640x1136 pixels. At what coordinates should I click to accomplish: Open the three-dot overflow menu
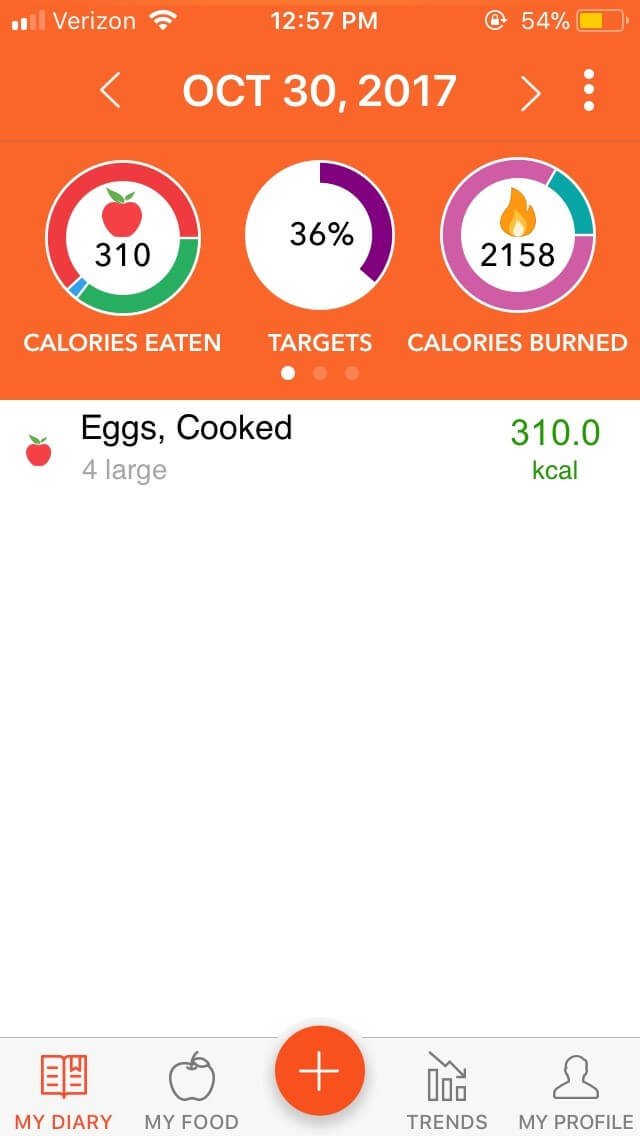589,91
